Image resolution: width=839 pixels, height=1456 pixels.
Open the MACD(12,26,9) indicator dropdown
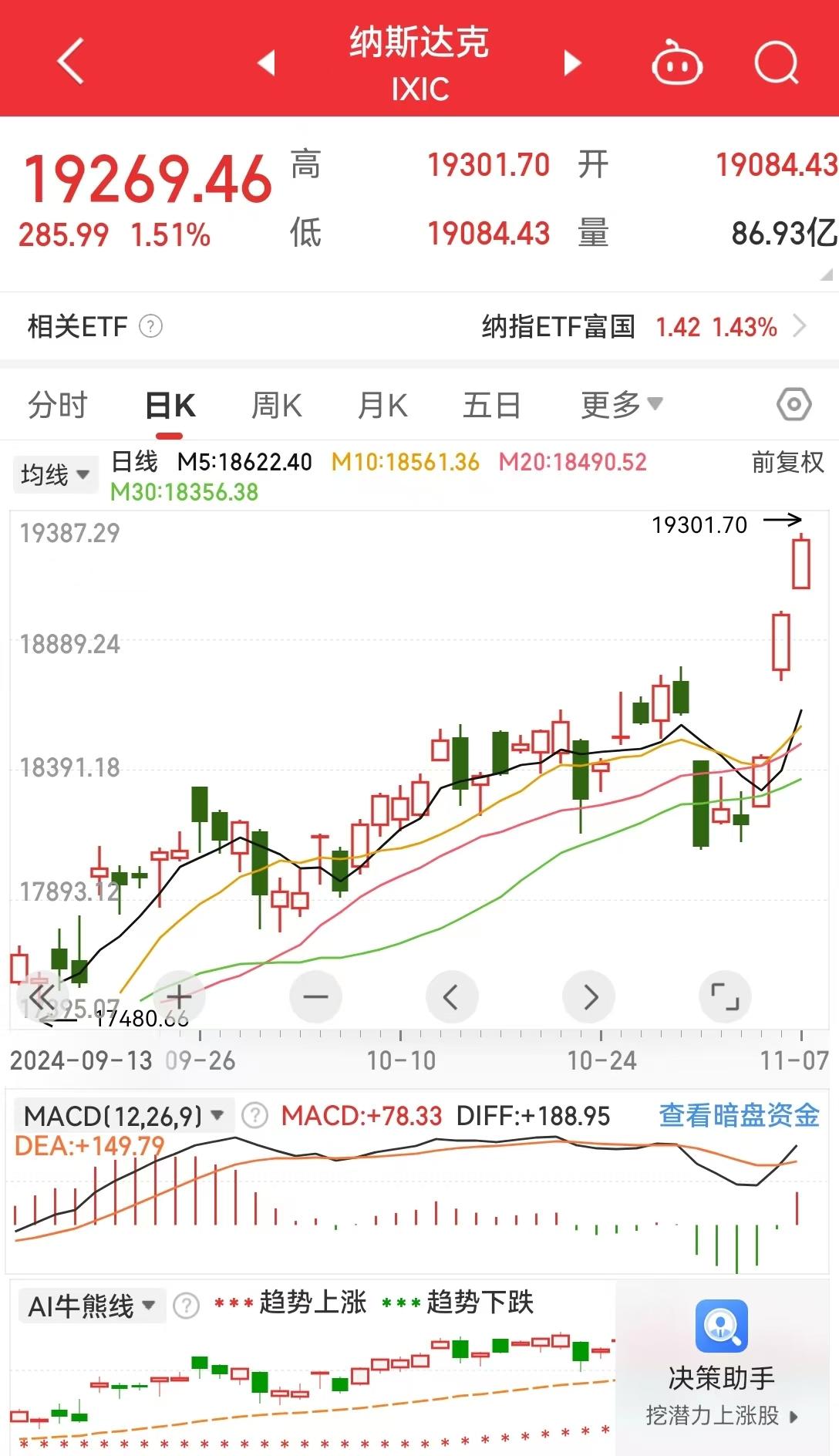tap(123, 1116)
